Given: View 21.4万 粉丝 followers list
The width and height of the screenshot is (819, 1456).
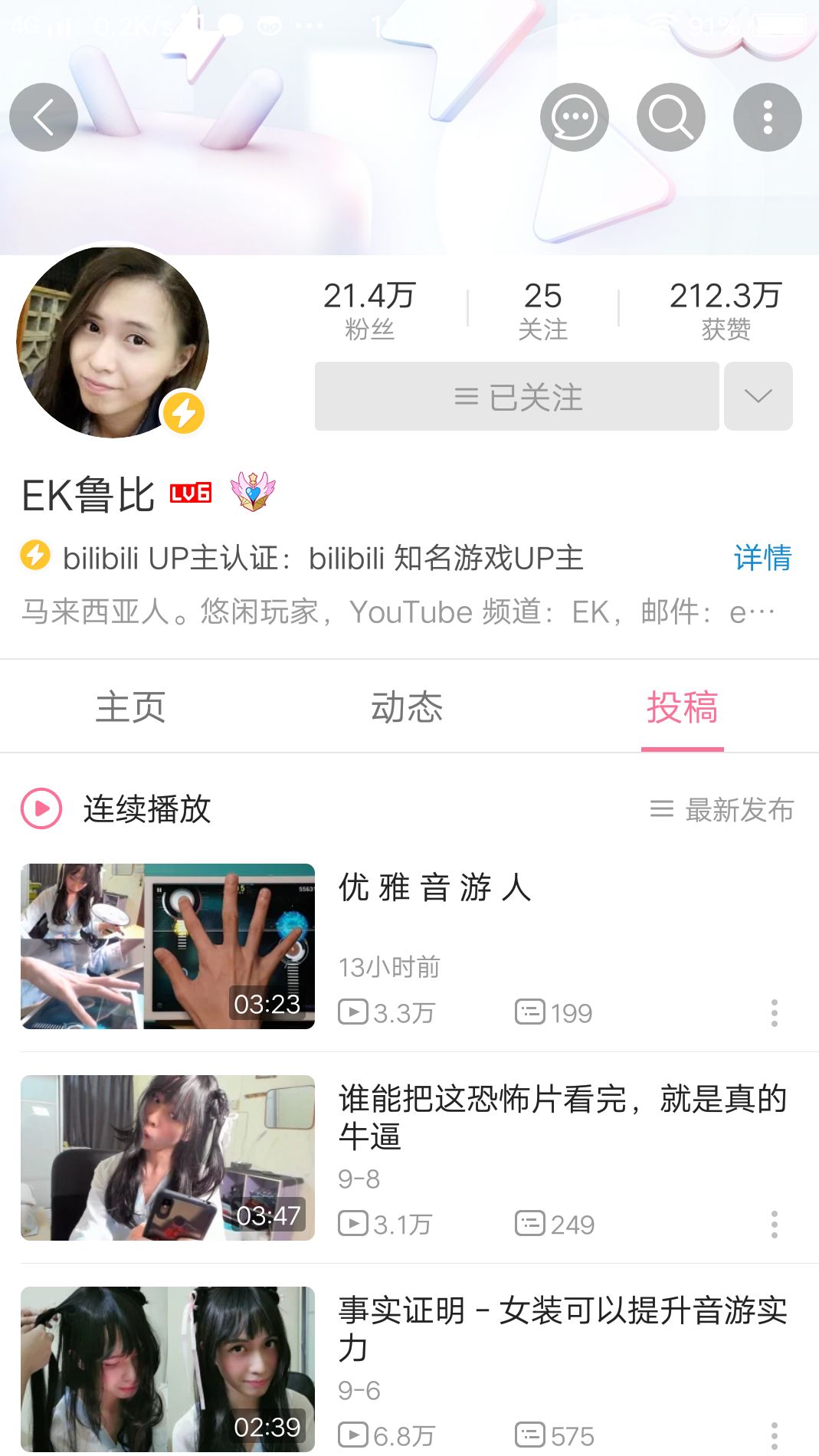Looking at the screenshot, I should tap(369, 310).
